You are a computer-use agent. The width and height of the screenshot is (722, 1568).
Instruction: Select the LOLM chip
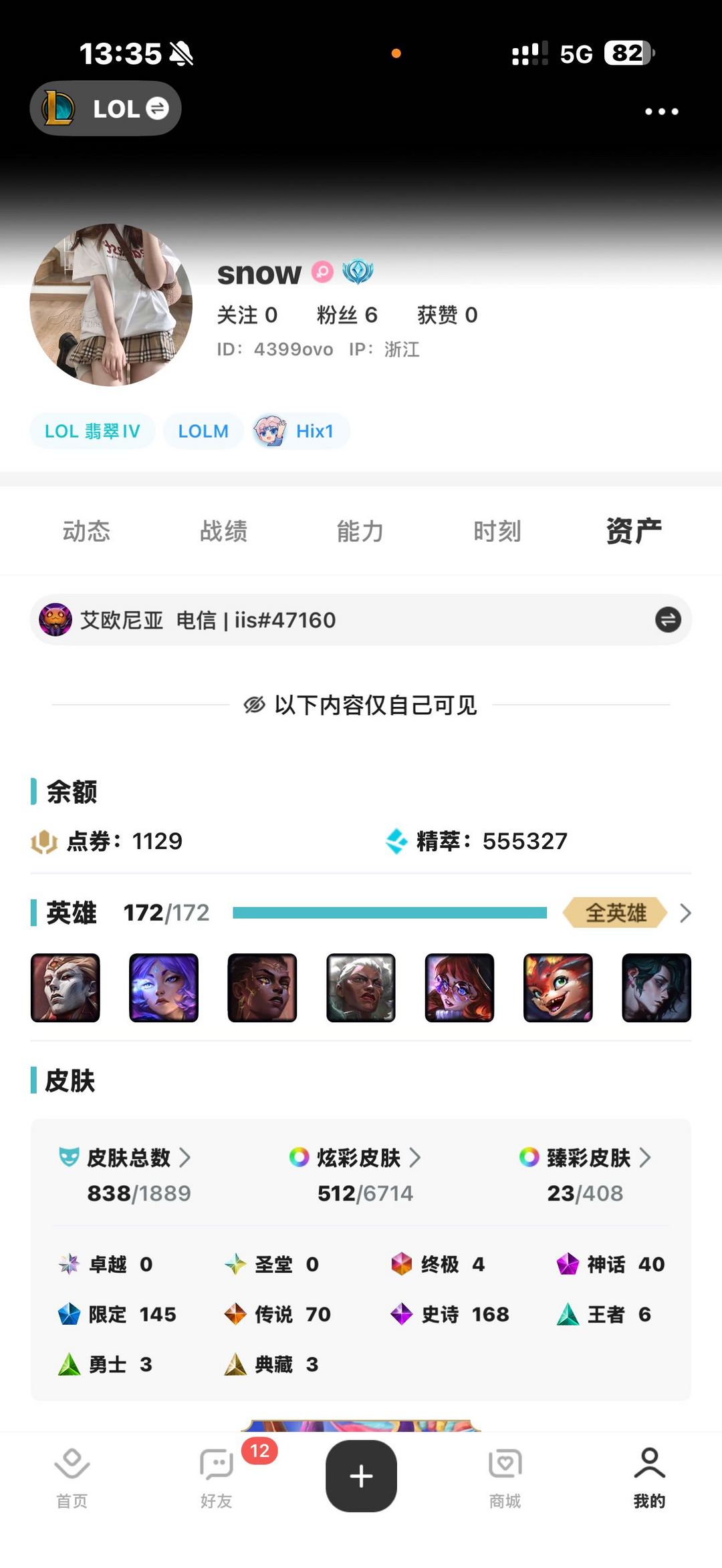[x=203, y=431]
